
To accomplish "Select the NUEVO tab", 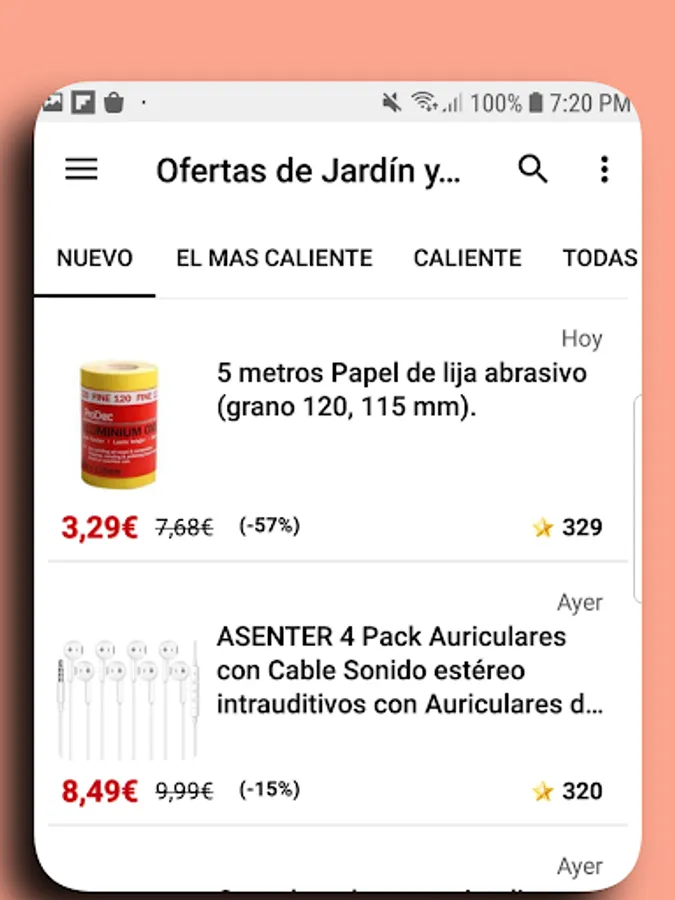I will pos(95,258).
